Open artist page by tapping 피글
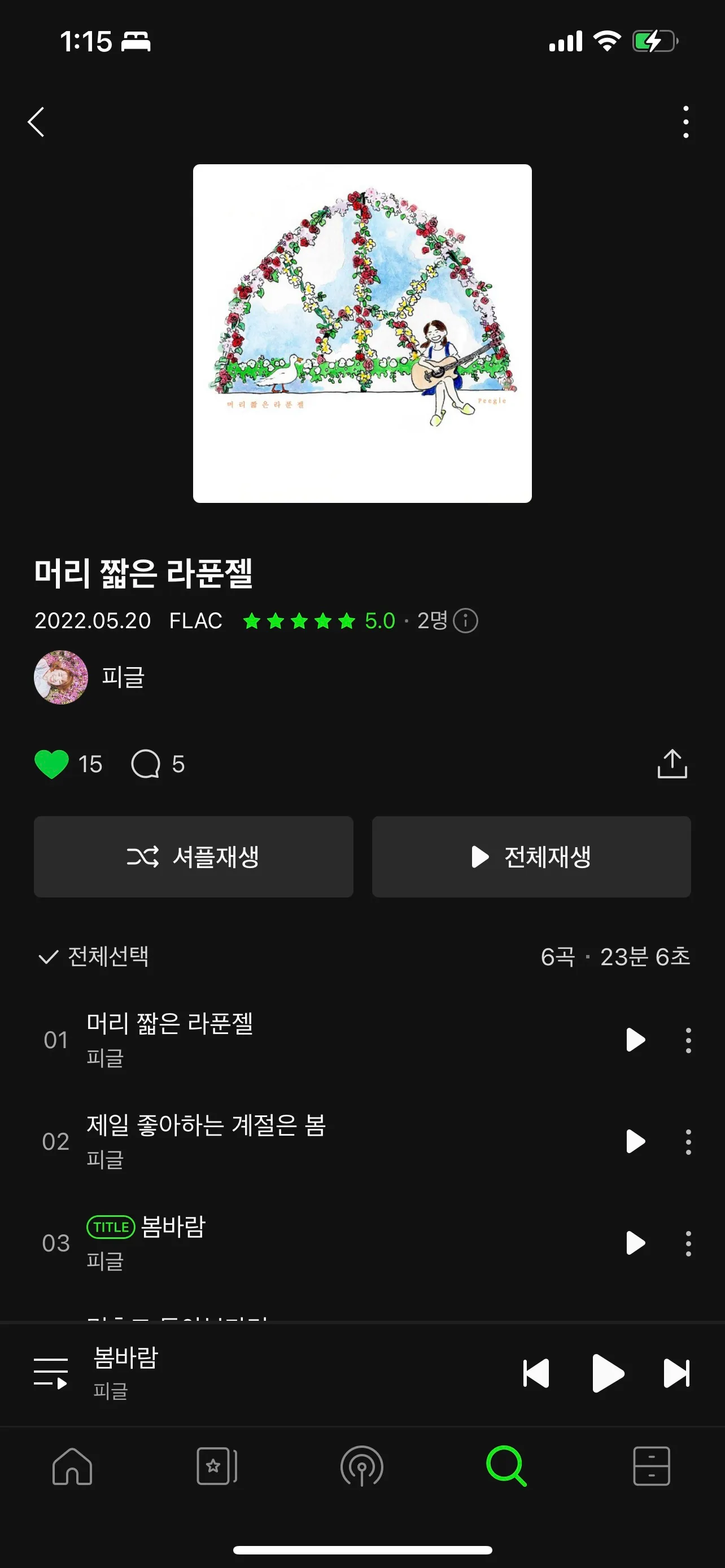This screenshot has width=725, height=1568. pos(123,677)
